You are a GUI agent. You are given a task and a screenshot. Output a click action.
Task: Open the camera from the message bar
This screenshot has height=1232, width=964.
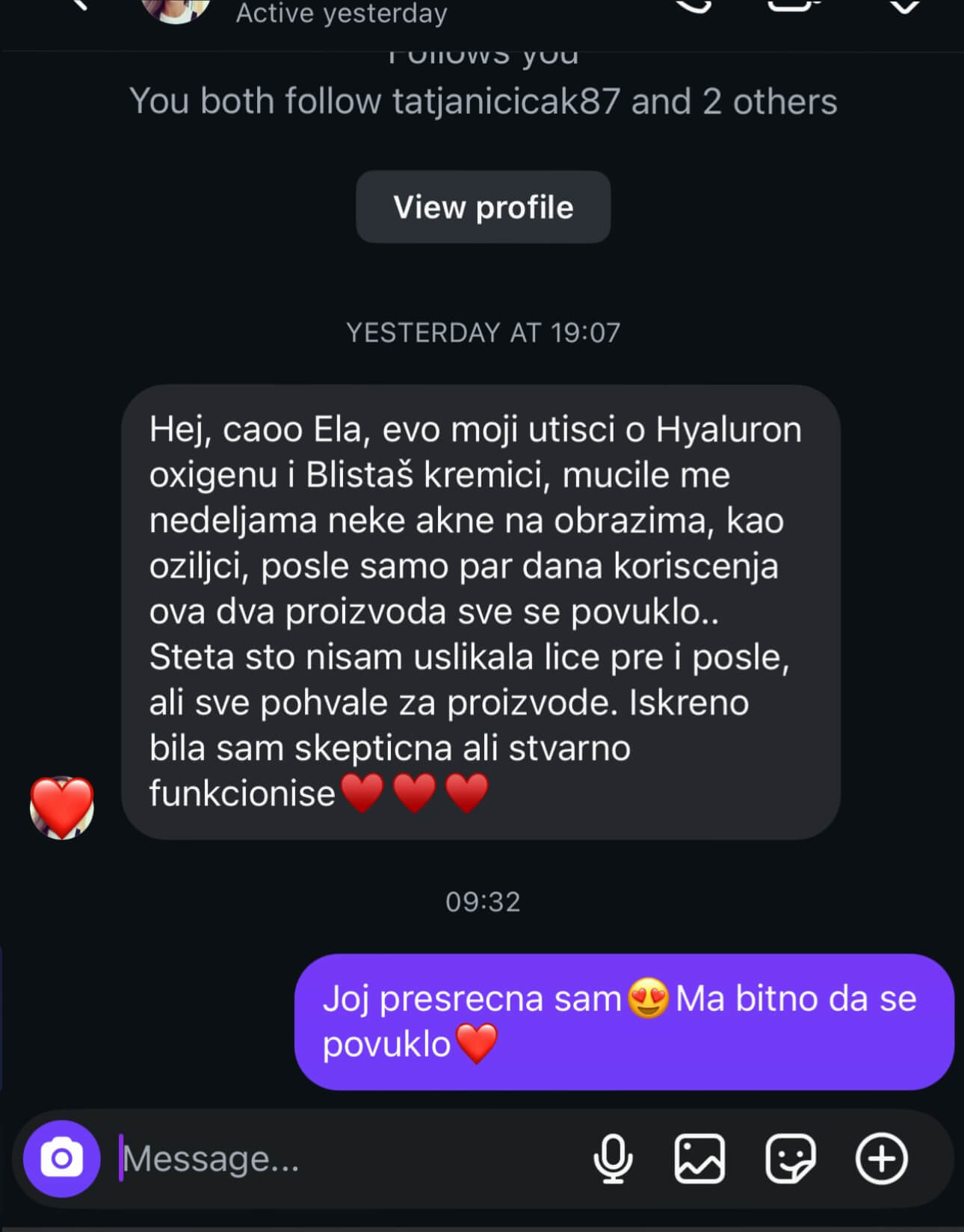pyautogui.click(x=61, y=1159)
